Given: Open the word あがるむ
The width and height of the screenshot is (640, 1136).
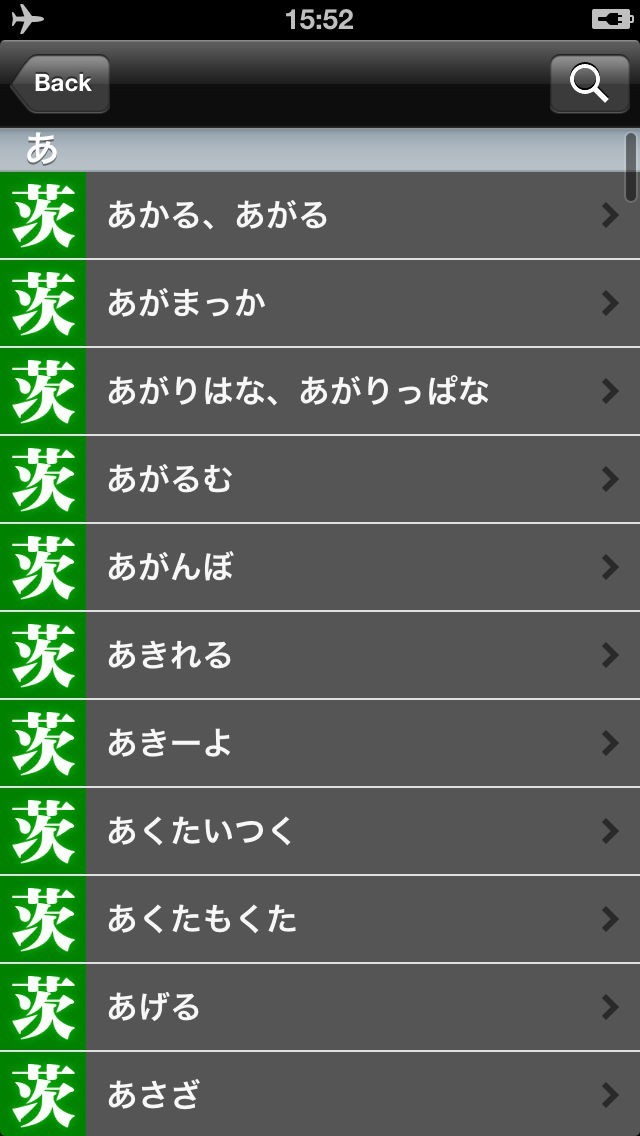Looking at the screenshot, I should pyautogui.click(x=320, y=479).
